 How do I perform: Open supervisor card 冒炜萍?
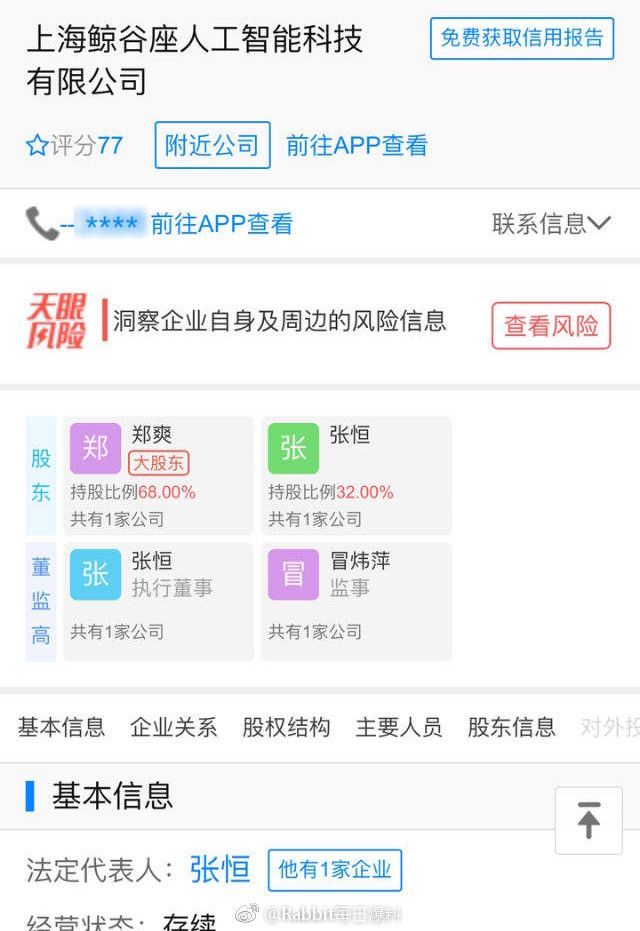356,601
